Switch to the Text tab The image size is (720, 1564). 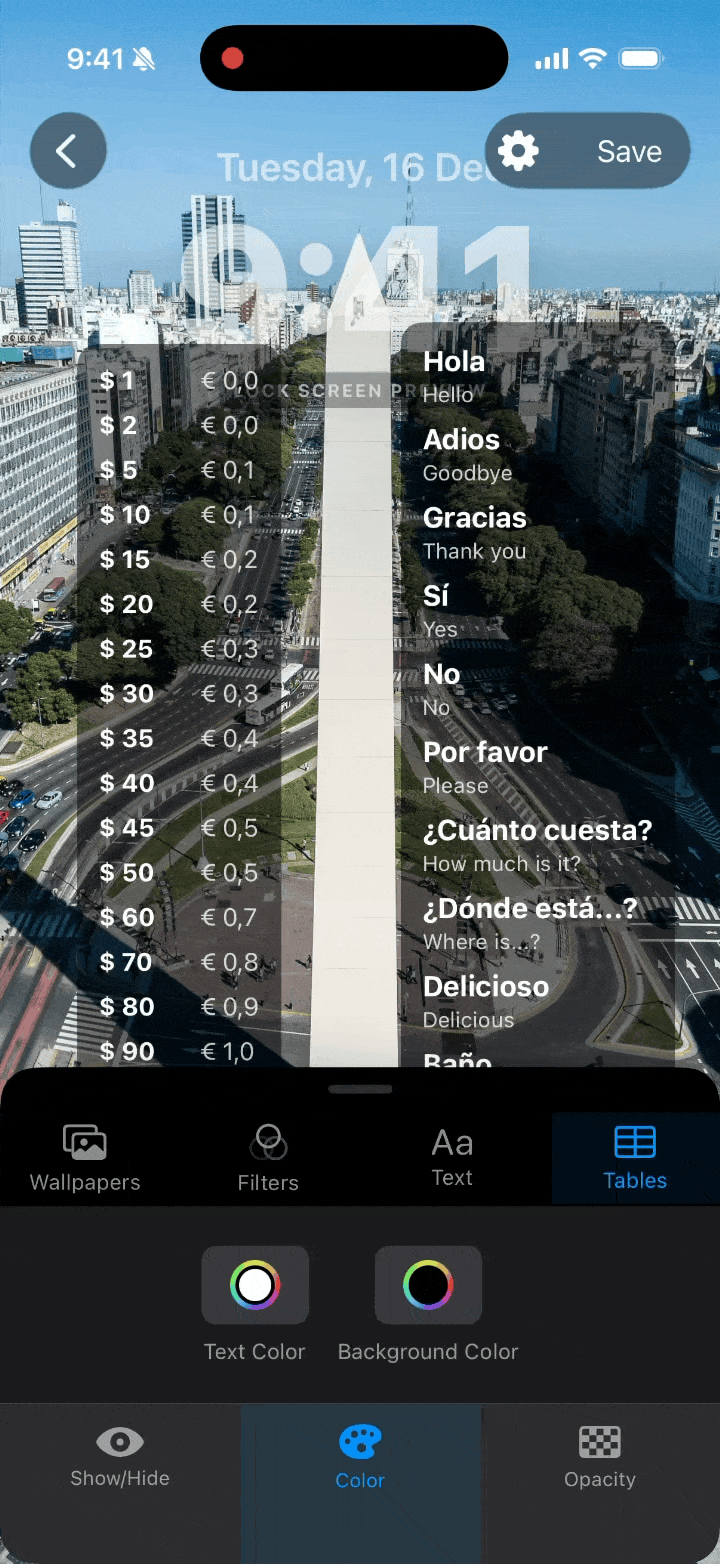coord(452,1157)
